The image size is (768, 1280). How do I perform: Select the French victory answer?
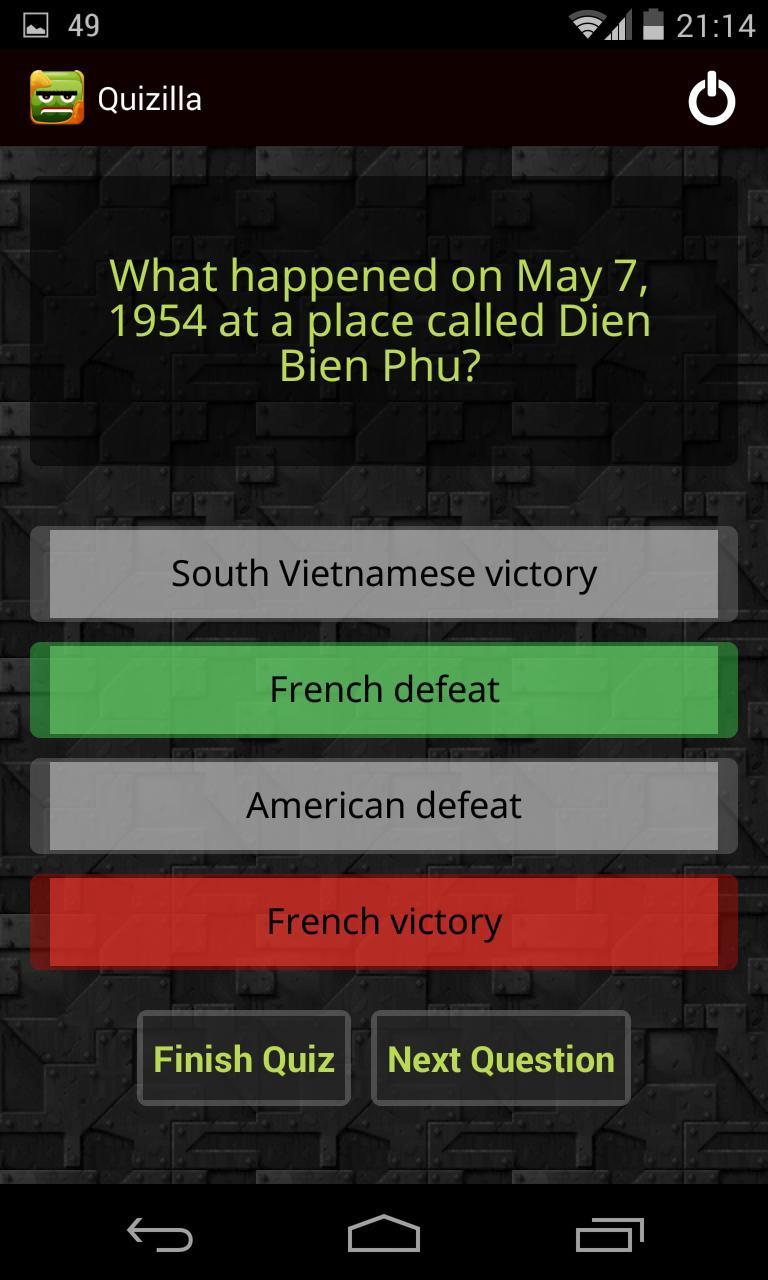click(384, 922)
